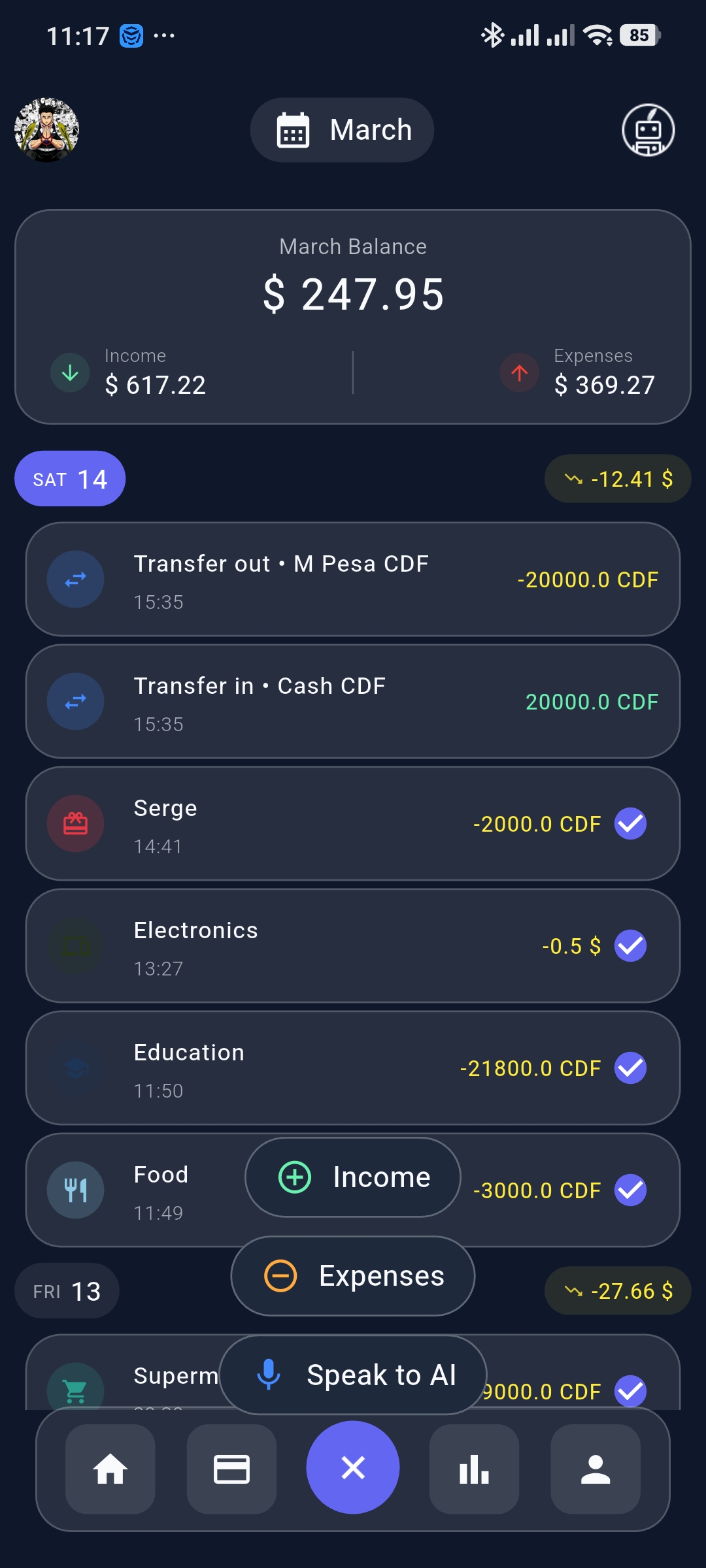The width and height of the screenshot is (706, 1568).
Task: Tap the Income menu option
Action: click(x=352, y=1177)
